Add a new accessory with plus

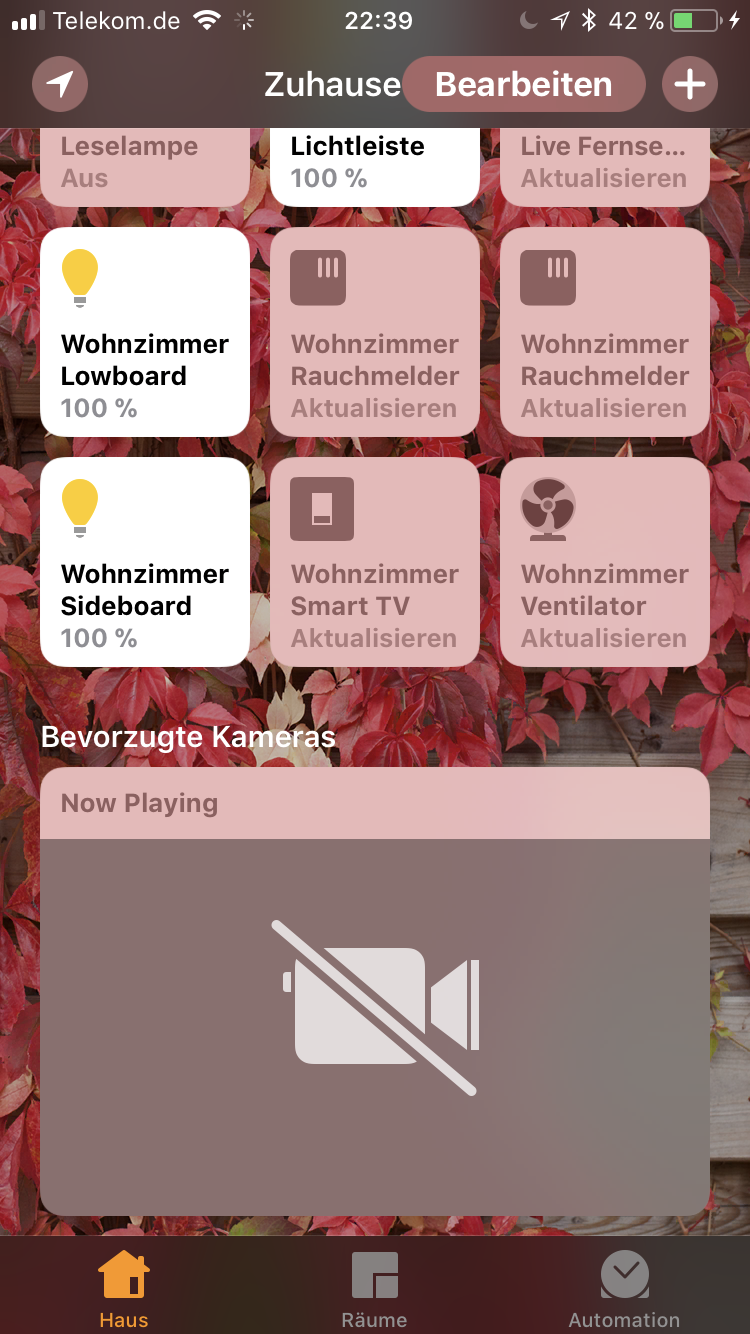(x=689, y=85)
